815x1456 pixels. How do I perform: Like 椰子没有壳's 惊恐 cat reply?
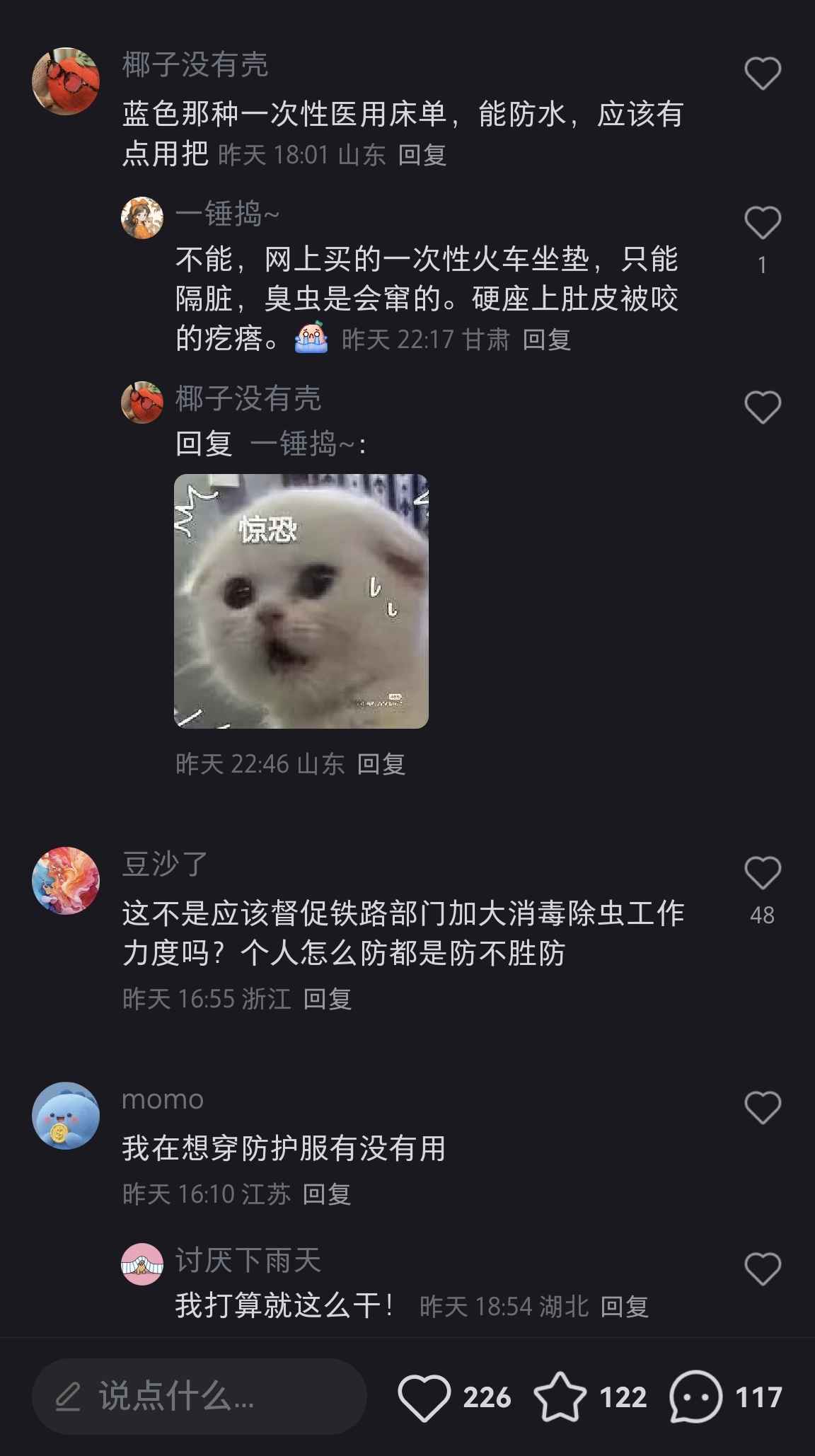click(x=762, y=408)
